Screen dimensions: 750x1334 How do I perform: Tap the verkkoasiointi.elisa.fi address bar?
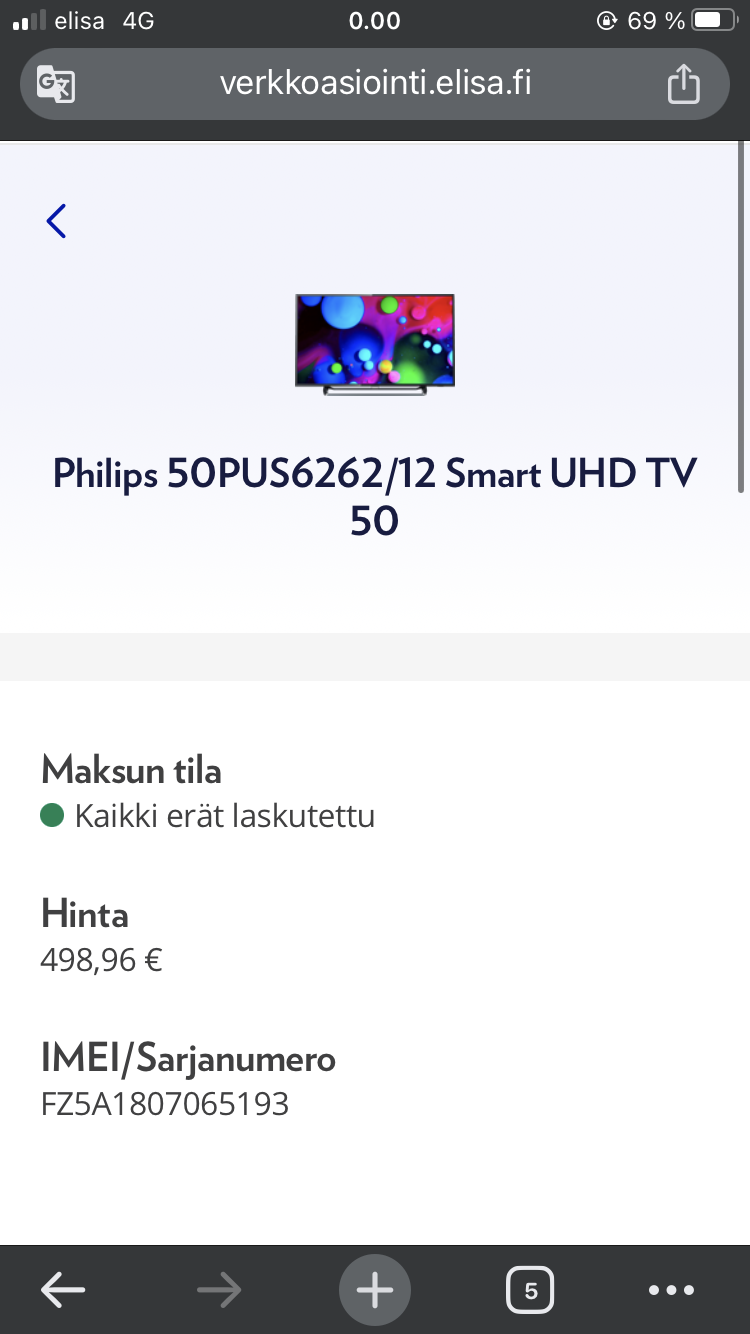click(375, 84)
